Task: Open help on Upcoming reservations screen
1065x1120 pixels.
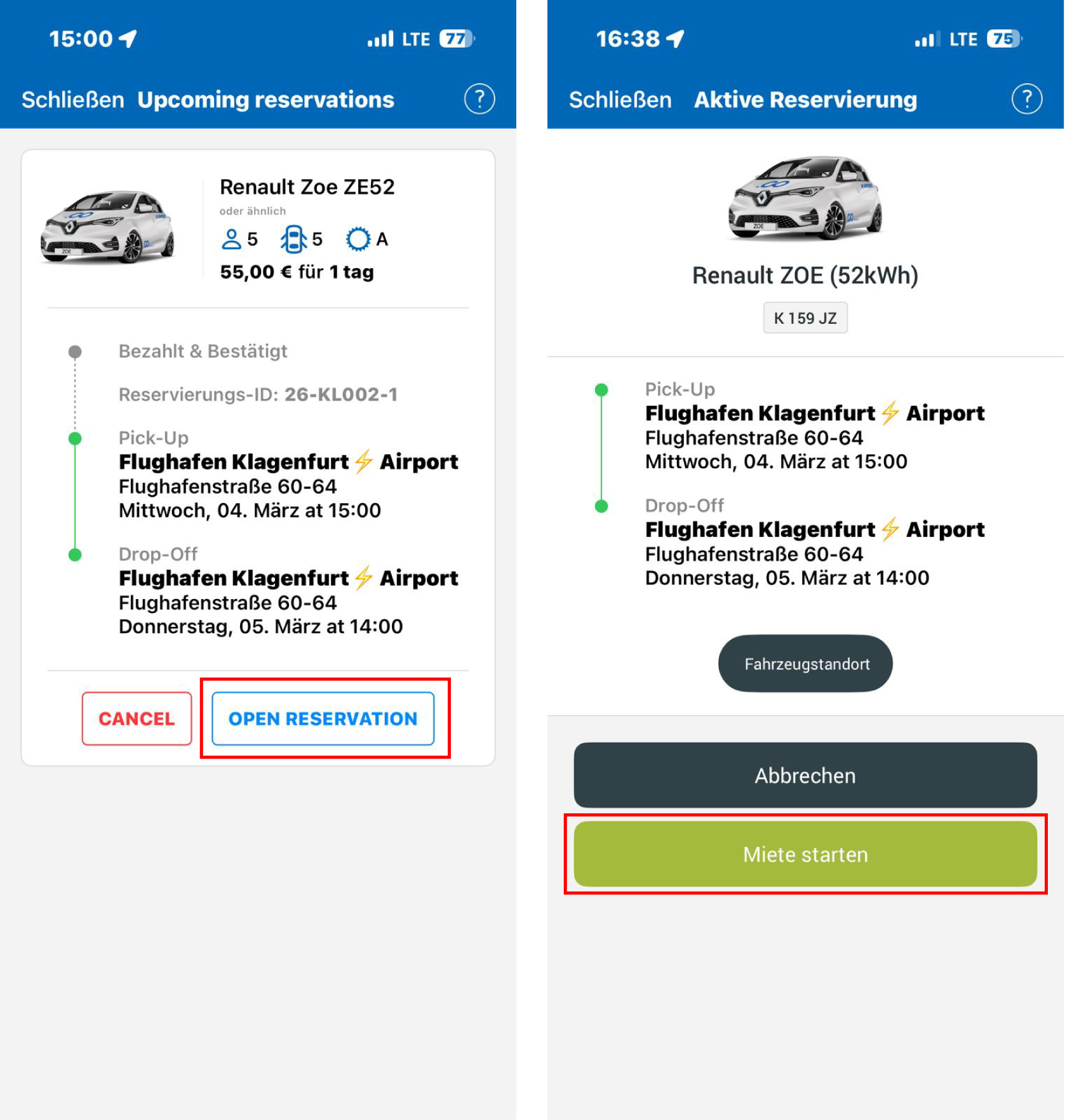Action: coord(479,99)
